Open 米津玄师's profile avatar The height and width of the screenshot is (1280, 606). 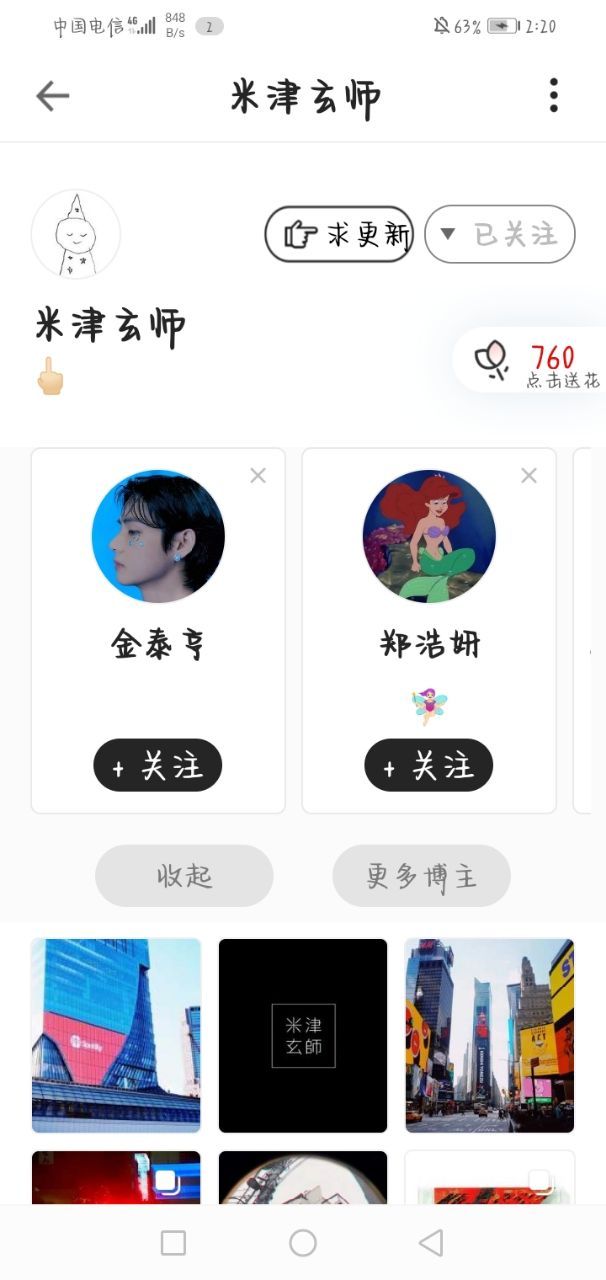click(76, 234)
